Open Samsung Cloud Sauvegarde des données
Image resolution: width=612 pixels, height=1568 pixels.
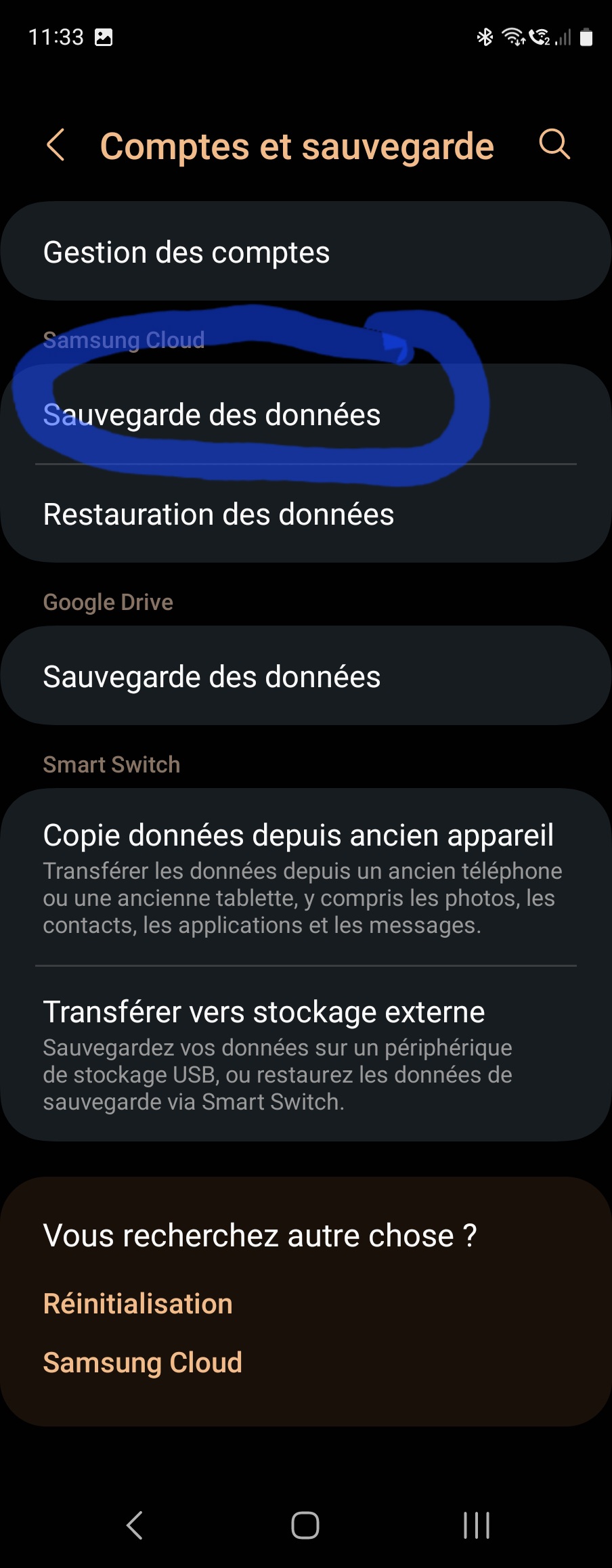click(211, 415)
